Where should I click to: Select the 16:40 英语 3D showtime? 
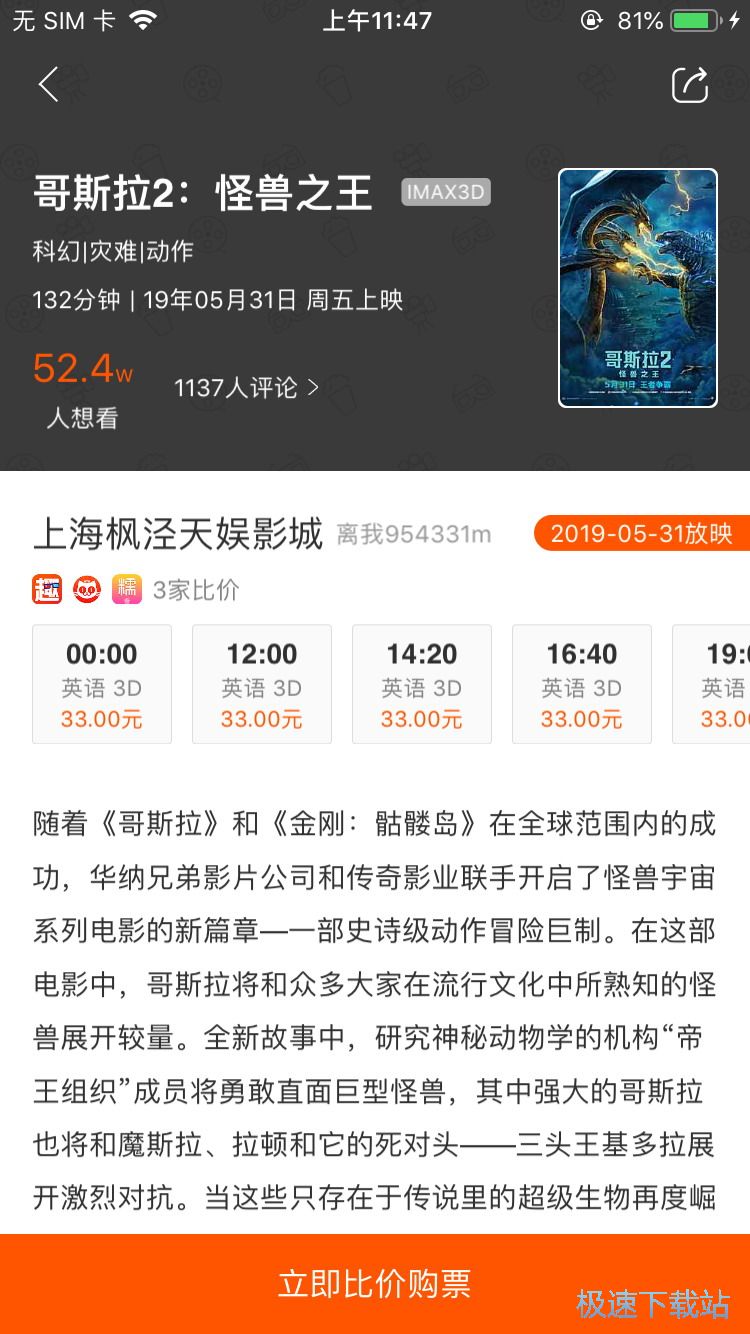tap(582, 684)
